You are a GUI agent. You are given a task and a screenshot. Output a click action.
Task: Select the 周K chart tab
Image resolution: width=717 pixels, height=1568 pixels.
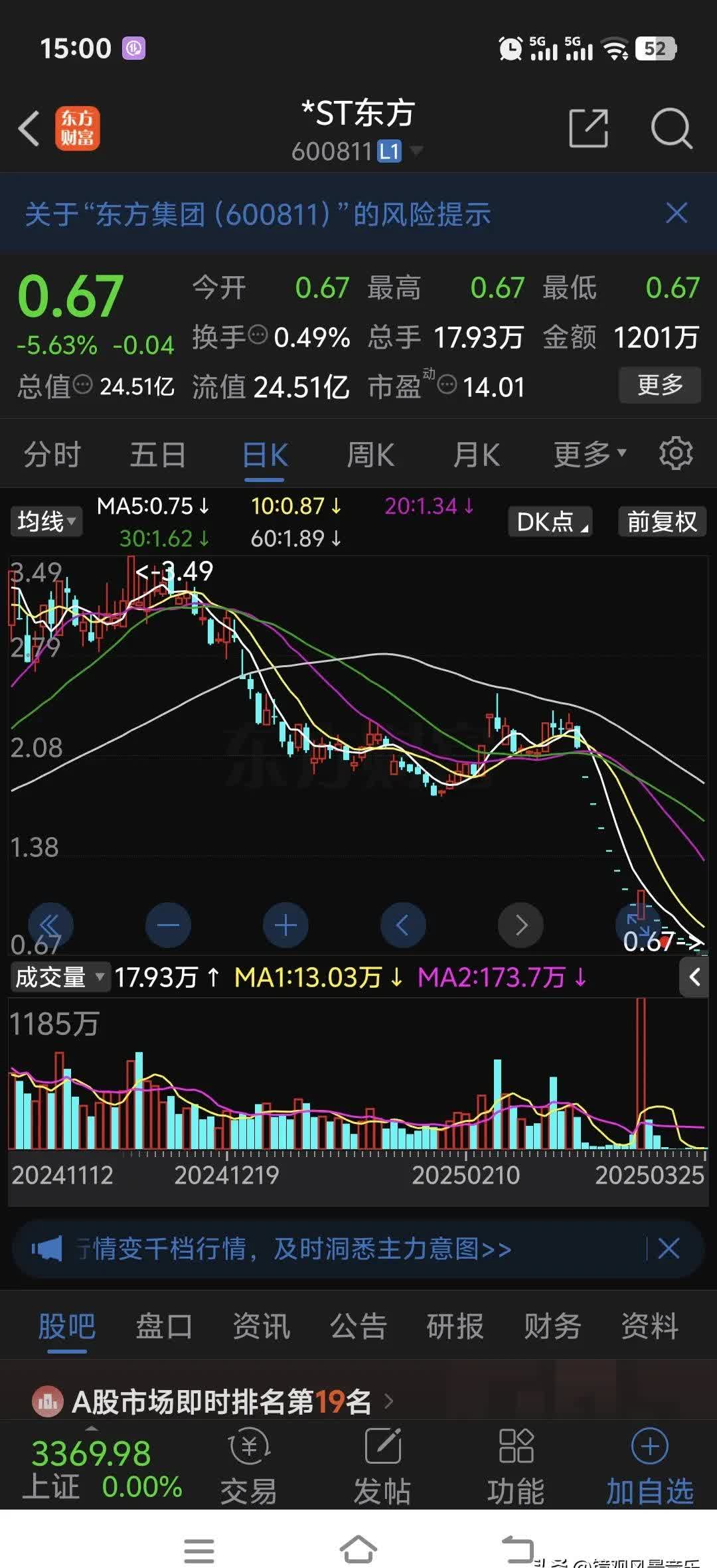(x=370, y=455)
